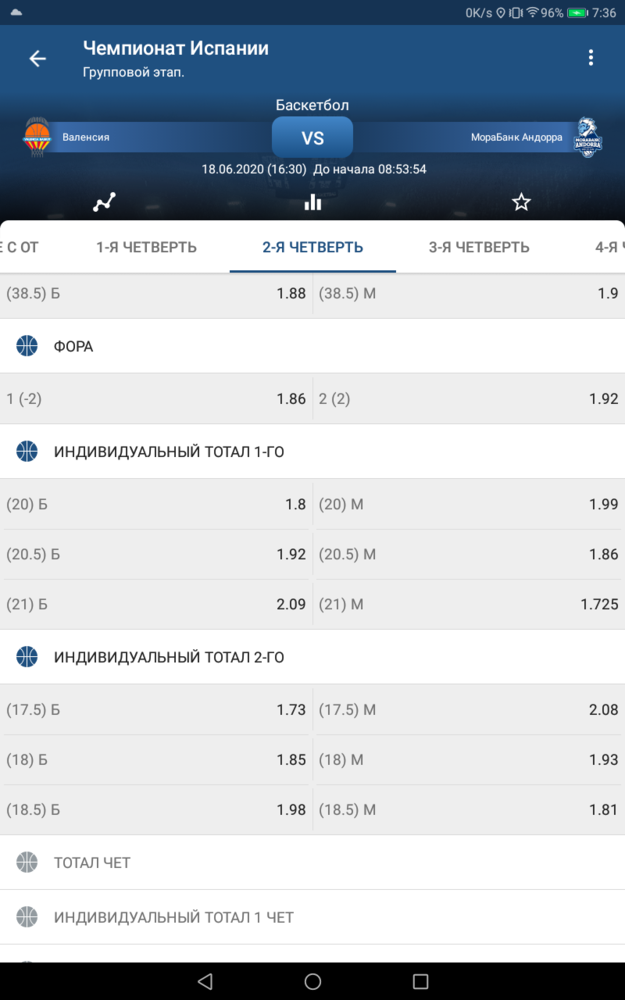Select handicap 1 (-2) at 1.86

156,399
